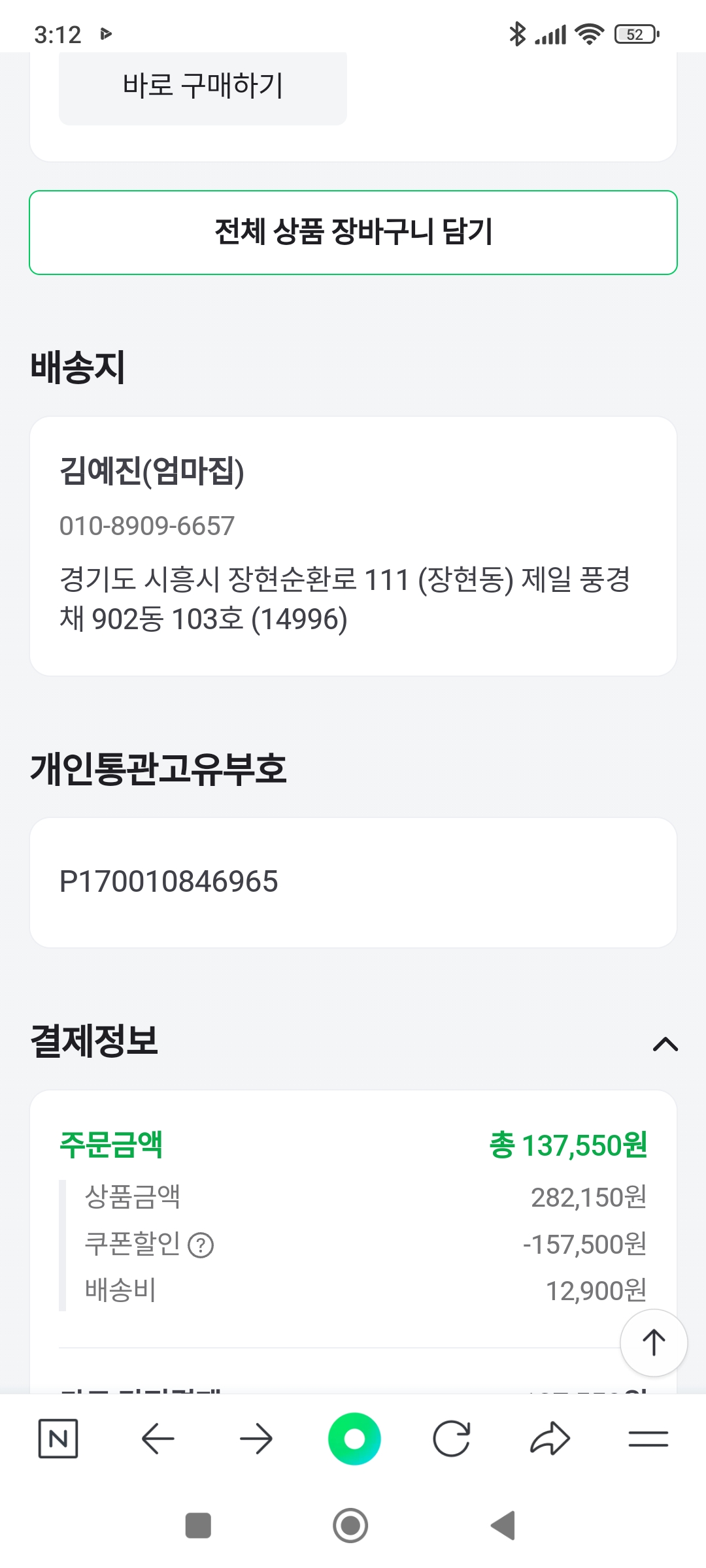The image size is (706, 1568).
Task: Tap the 바로 구매하기 button
Action: coord(203,87)
